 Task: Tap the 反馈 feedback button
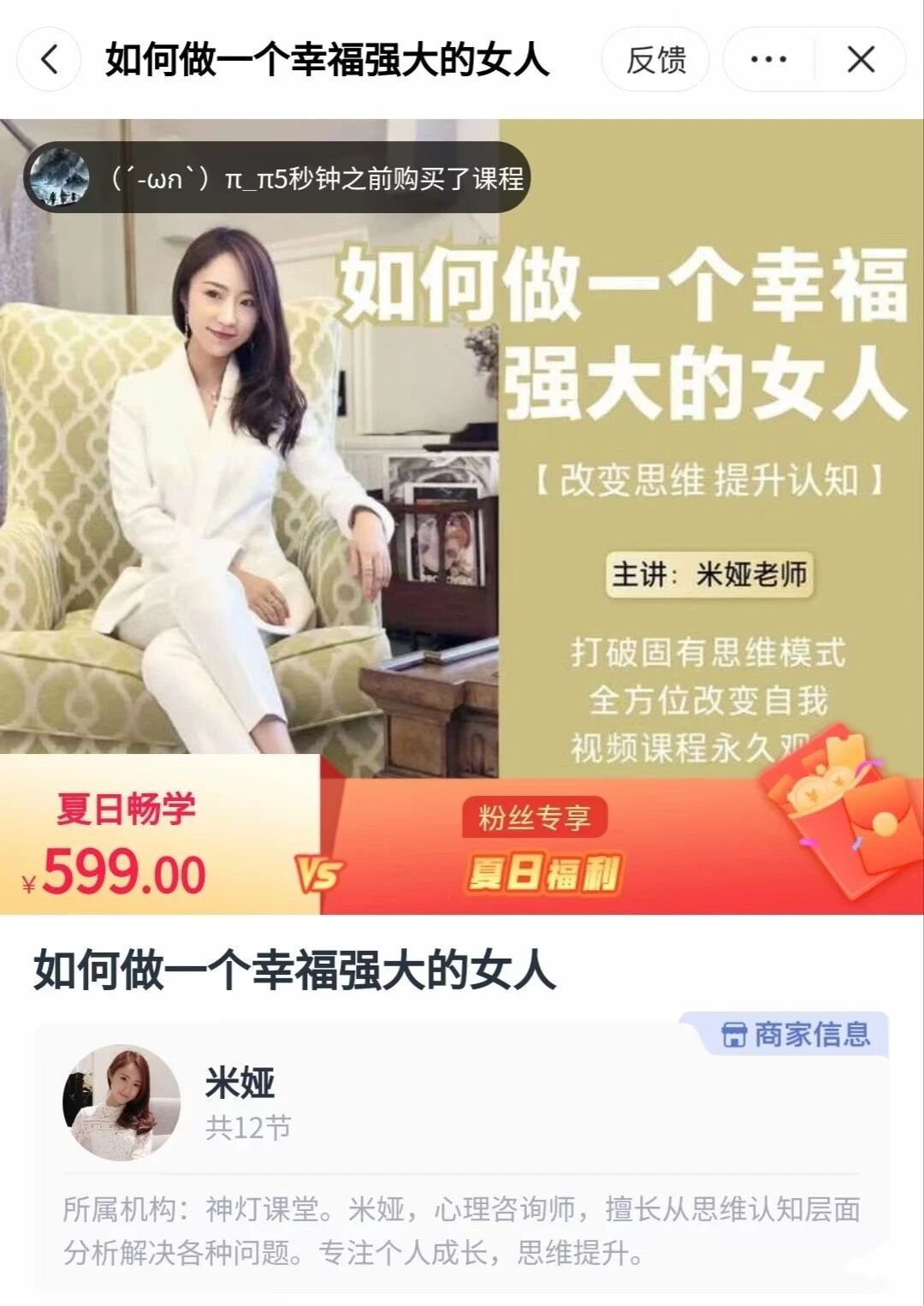(x=655, y=60)
